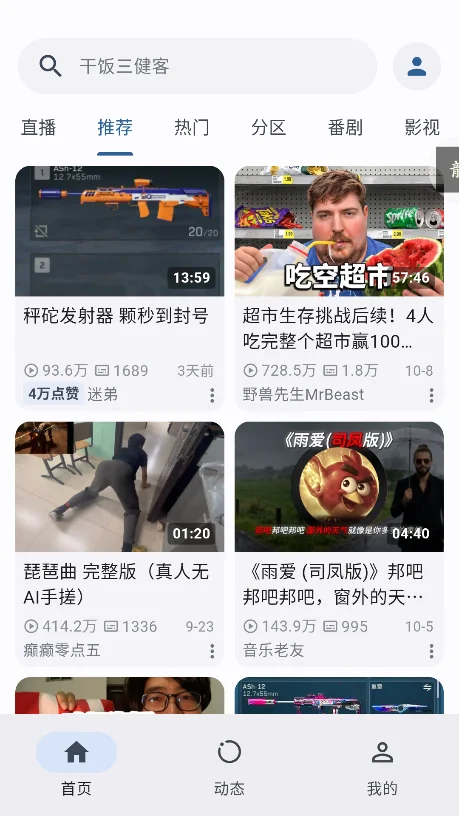
Task: Open the overflow menu on 癫癫零点五's video
Action: click(212, 651)
